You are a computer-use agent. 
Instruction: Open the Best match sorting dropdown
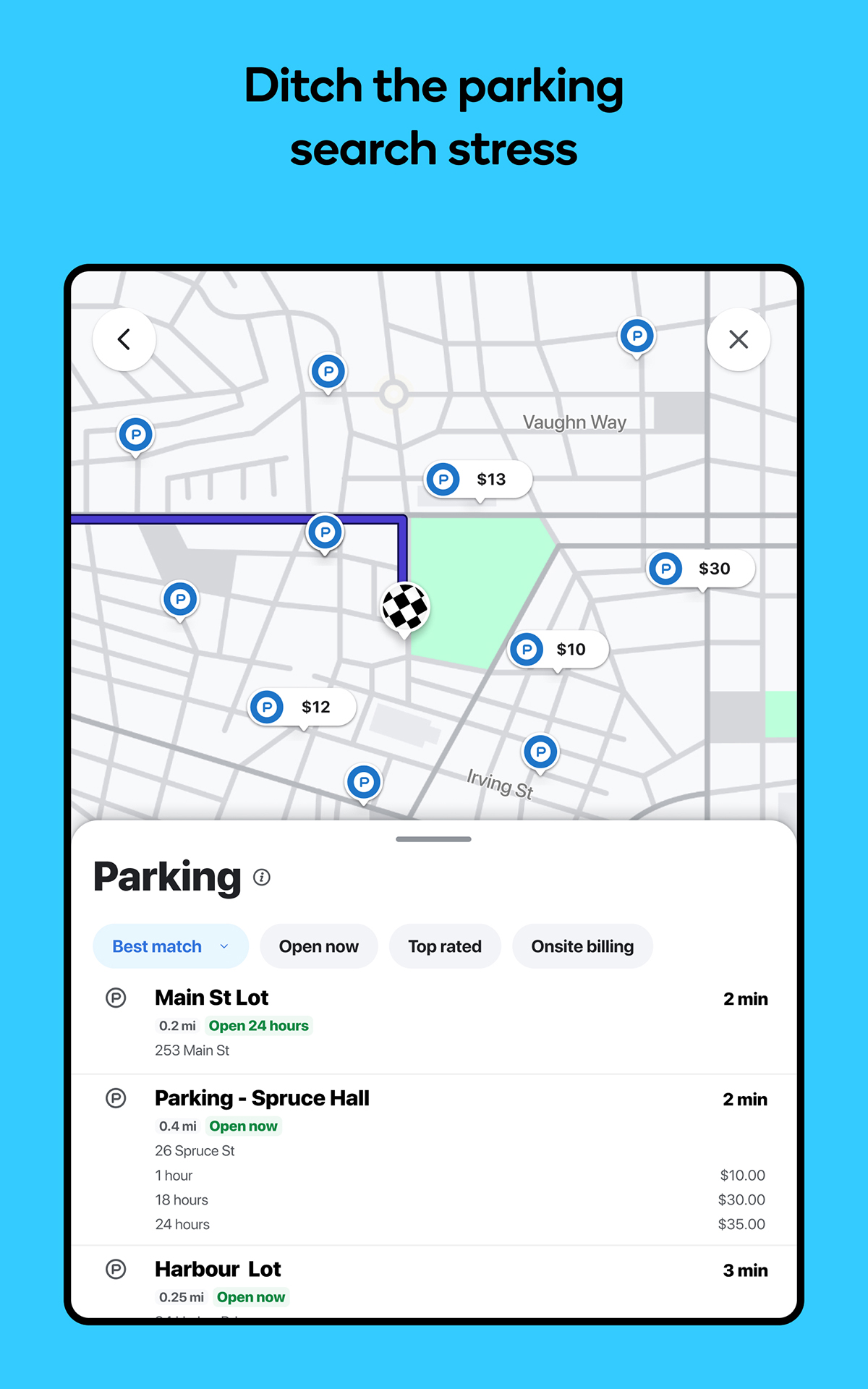pos(170,946)
